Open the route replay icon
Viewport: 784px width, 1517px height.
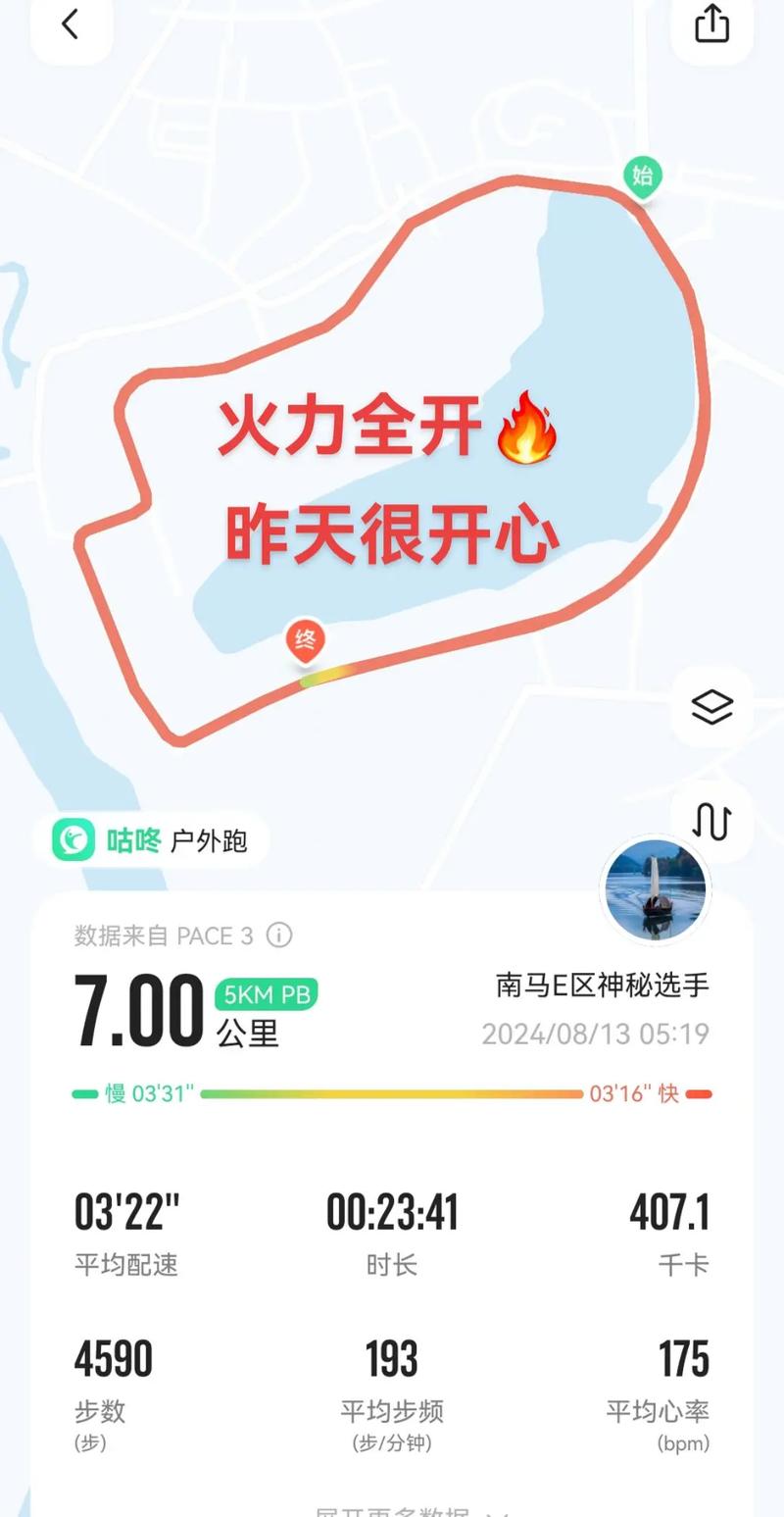click(x=711, y=824)
